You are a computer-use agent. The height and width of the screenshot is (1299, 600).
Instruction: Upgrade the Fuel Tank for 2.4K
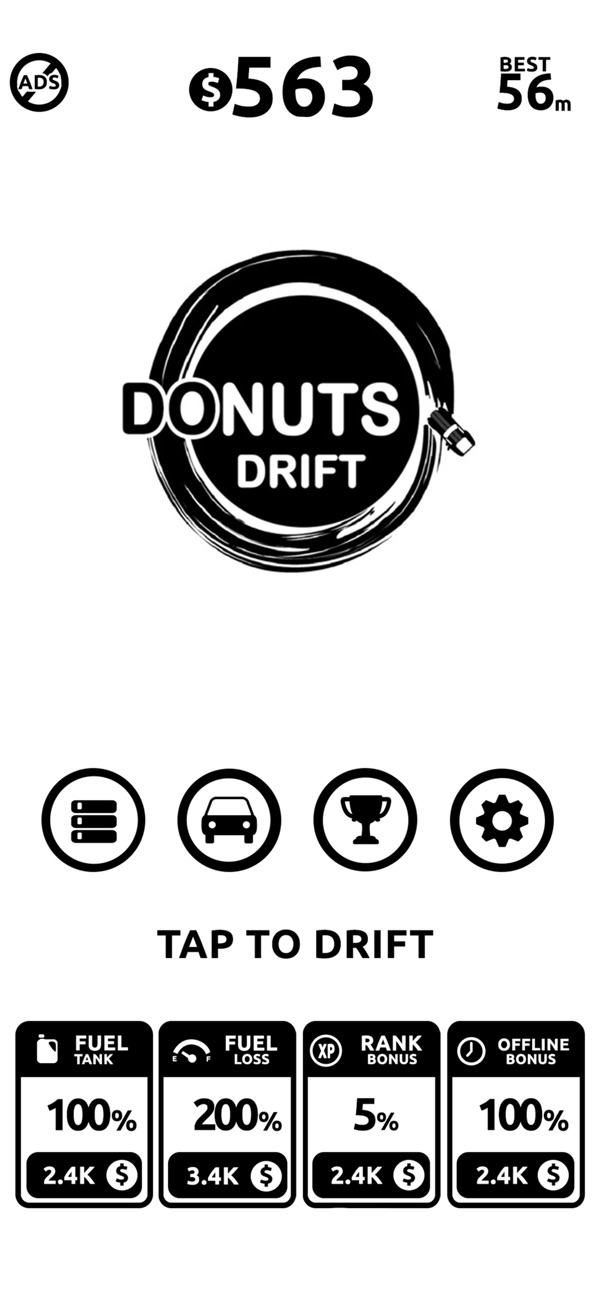84,1175
